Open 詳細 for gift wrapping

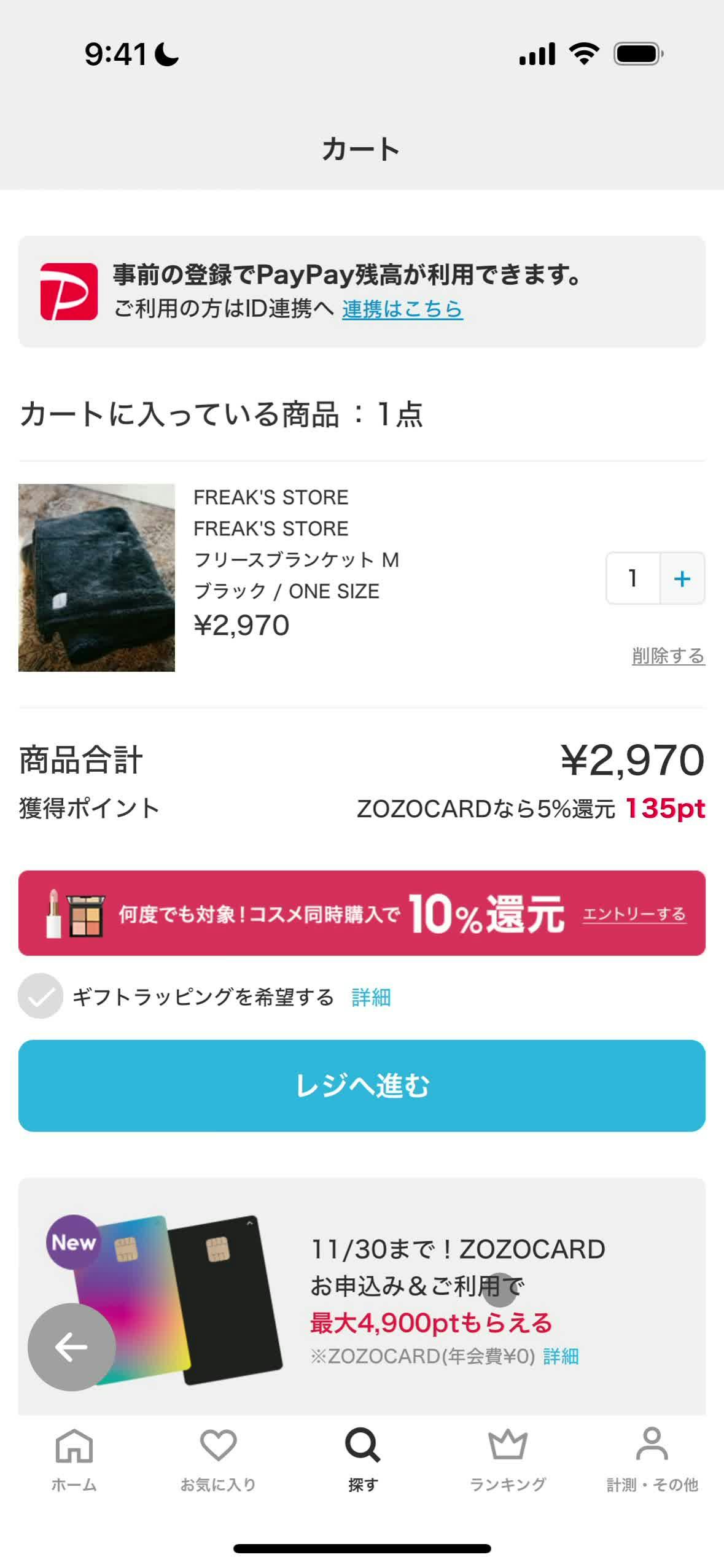pyautogui.click(x=371, y=997)
